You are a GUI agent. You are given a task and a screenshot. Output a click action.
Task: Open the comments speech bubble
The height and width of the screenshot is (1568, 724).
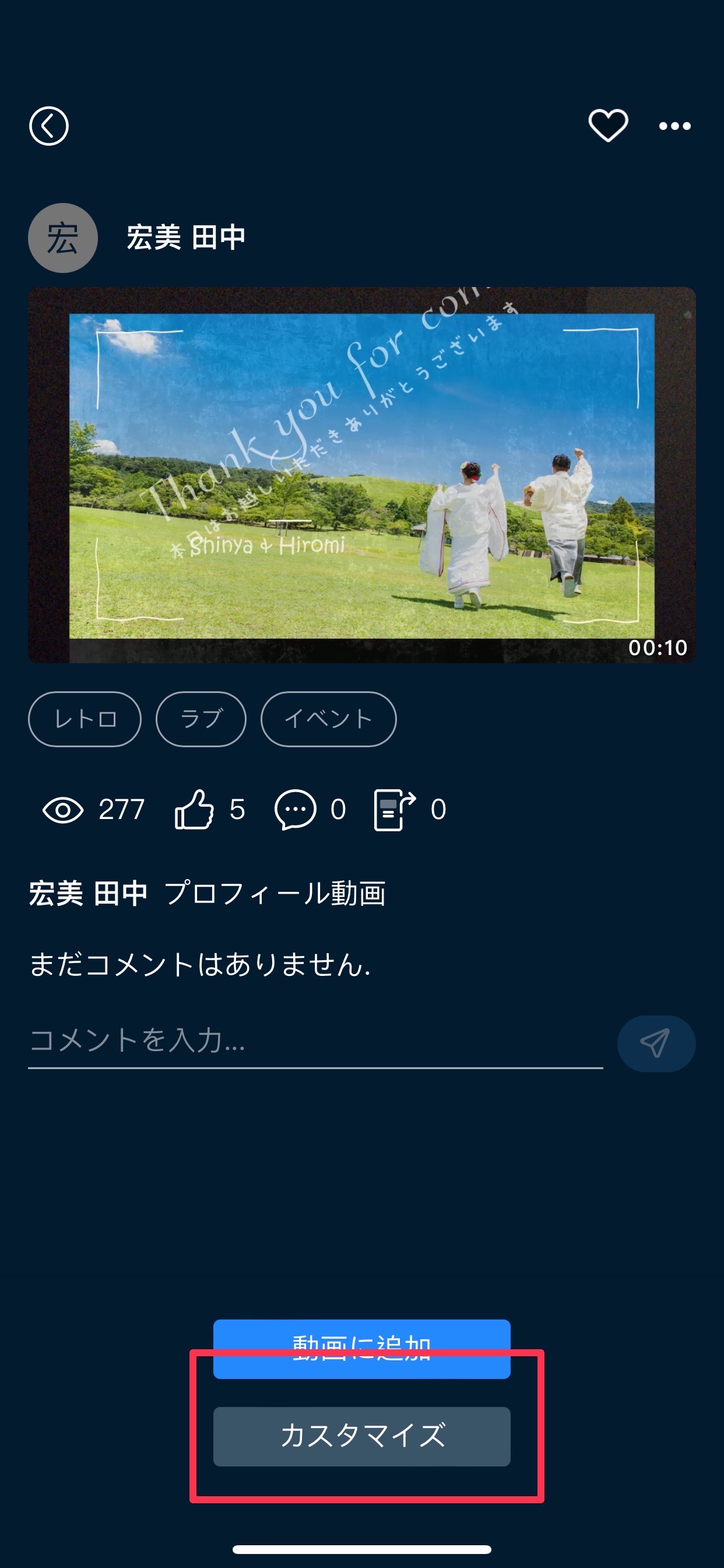[295, 810]
